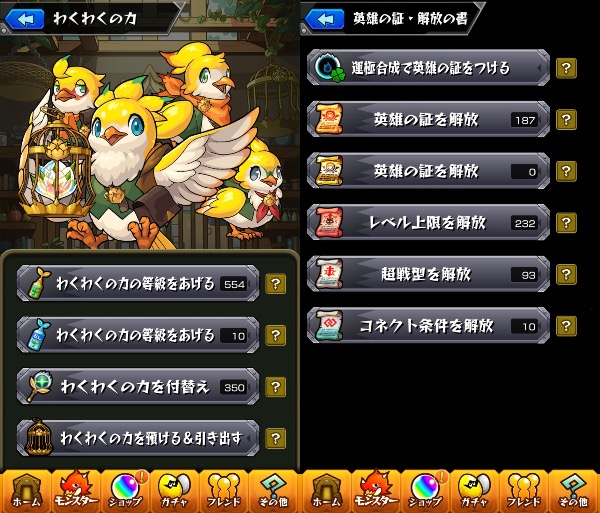The height and width of the screenshot is (513, 600).
Task: Open わくわくの力を預ける&引き出す
Action: tap(138, 438)
